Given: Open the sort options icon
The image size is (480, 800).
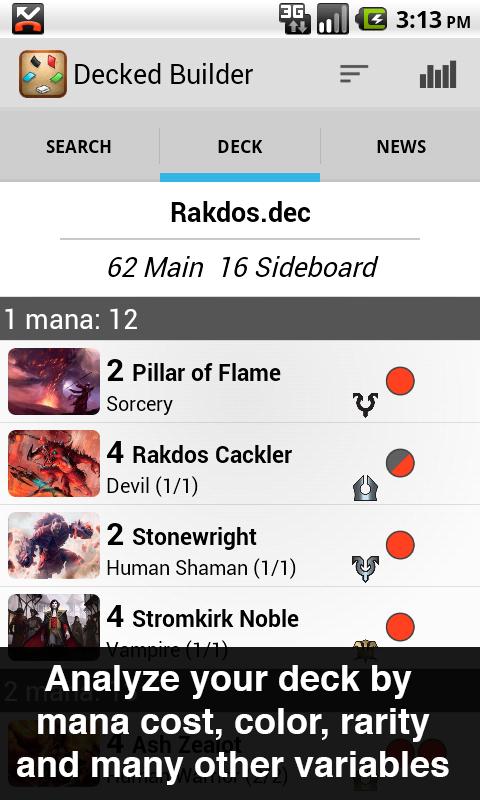Looking at the screenshot, I should 354,74.
